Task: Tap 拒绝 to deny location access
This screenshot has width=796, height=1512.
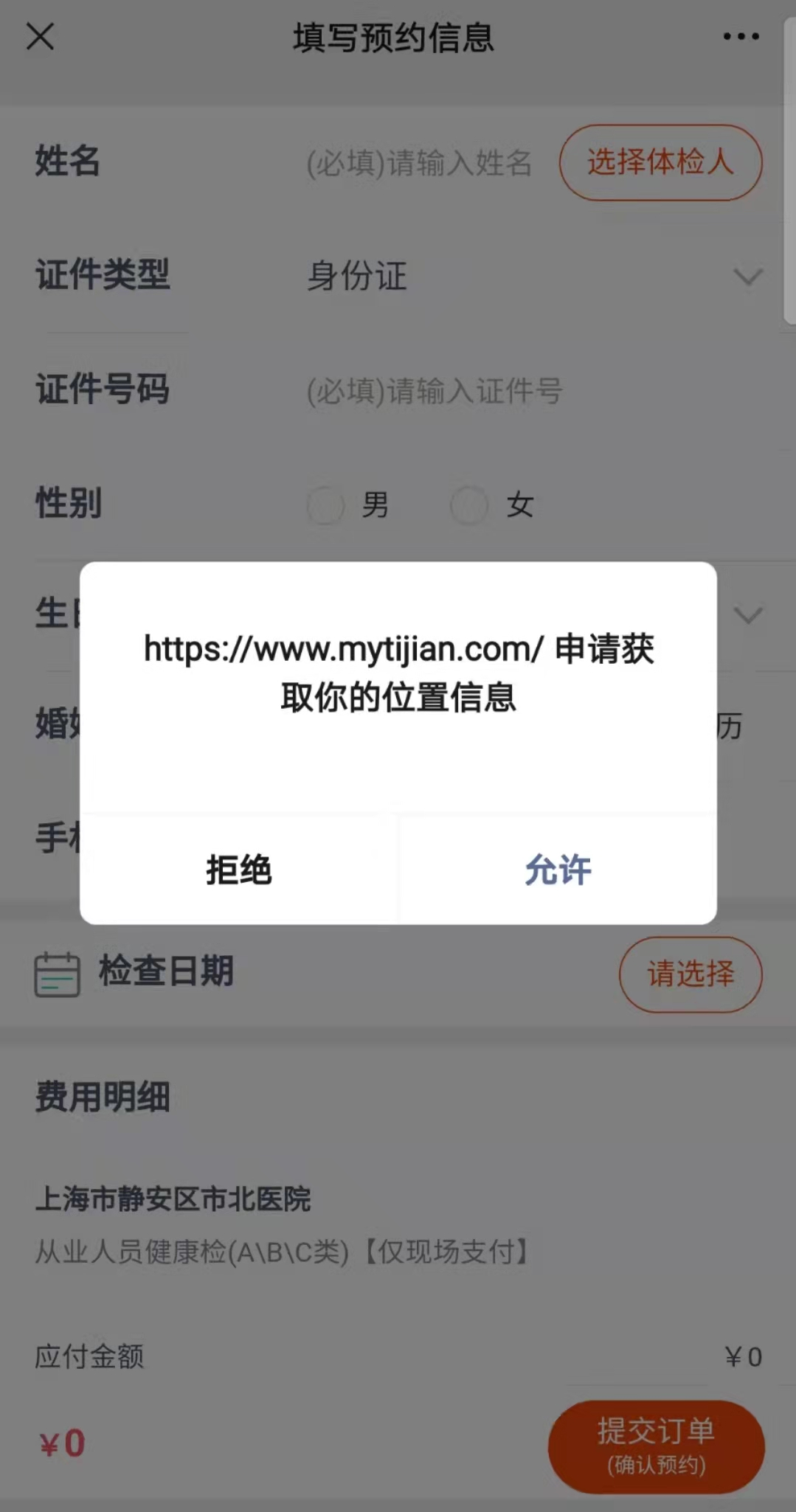Action: click(238, 870)
